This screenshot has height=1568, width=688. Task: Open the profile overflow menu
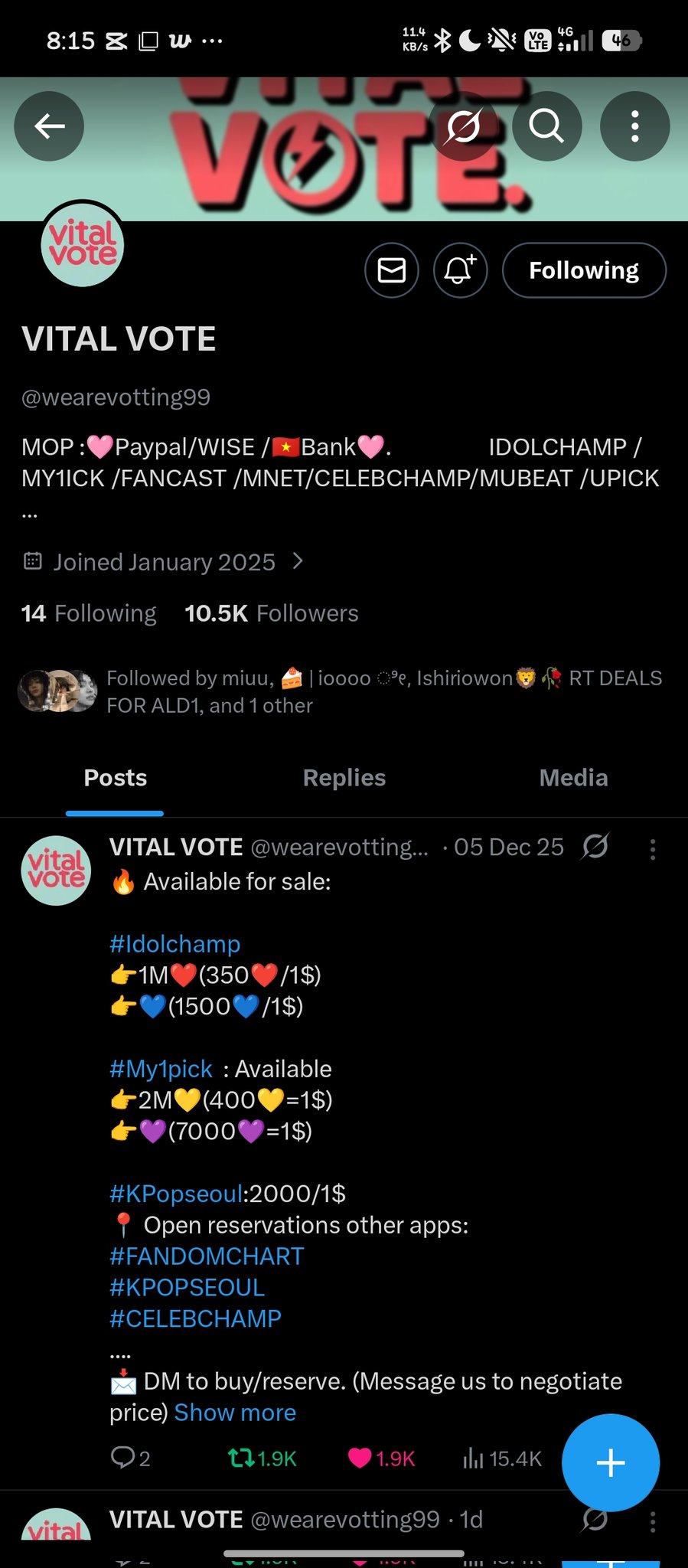(x=634, y=126)
